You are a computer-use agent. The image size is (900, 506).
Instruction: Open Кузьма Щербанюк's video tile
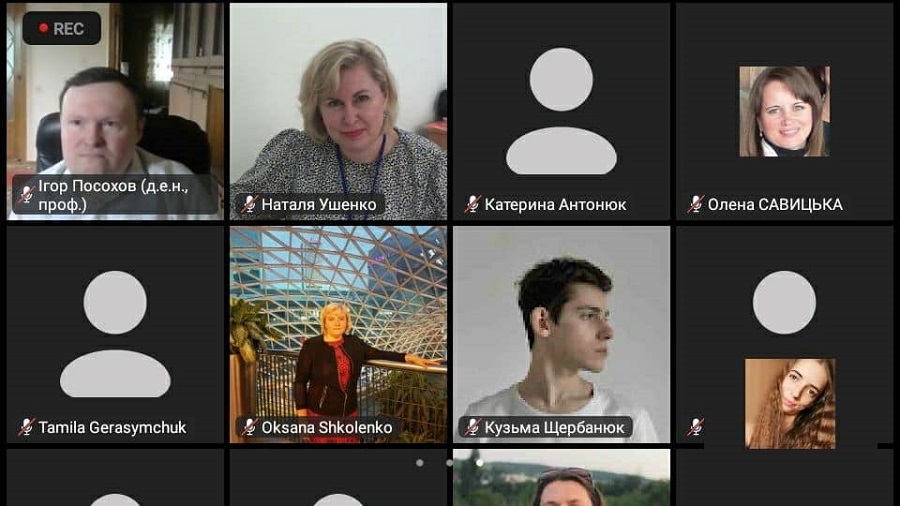pos(561,334)
